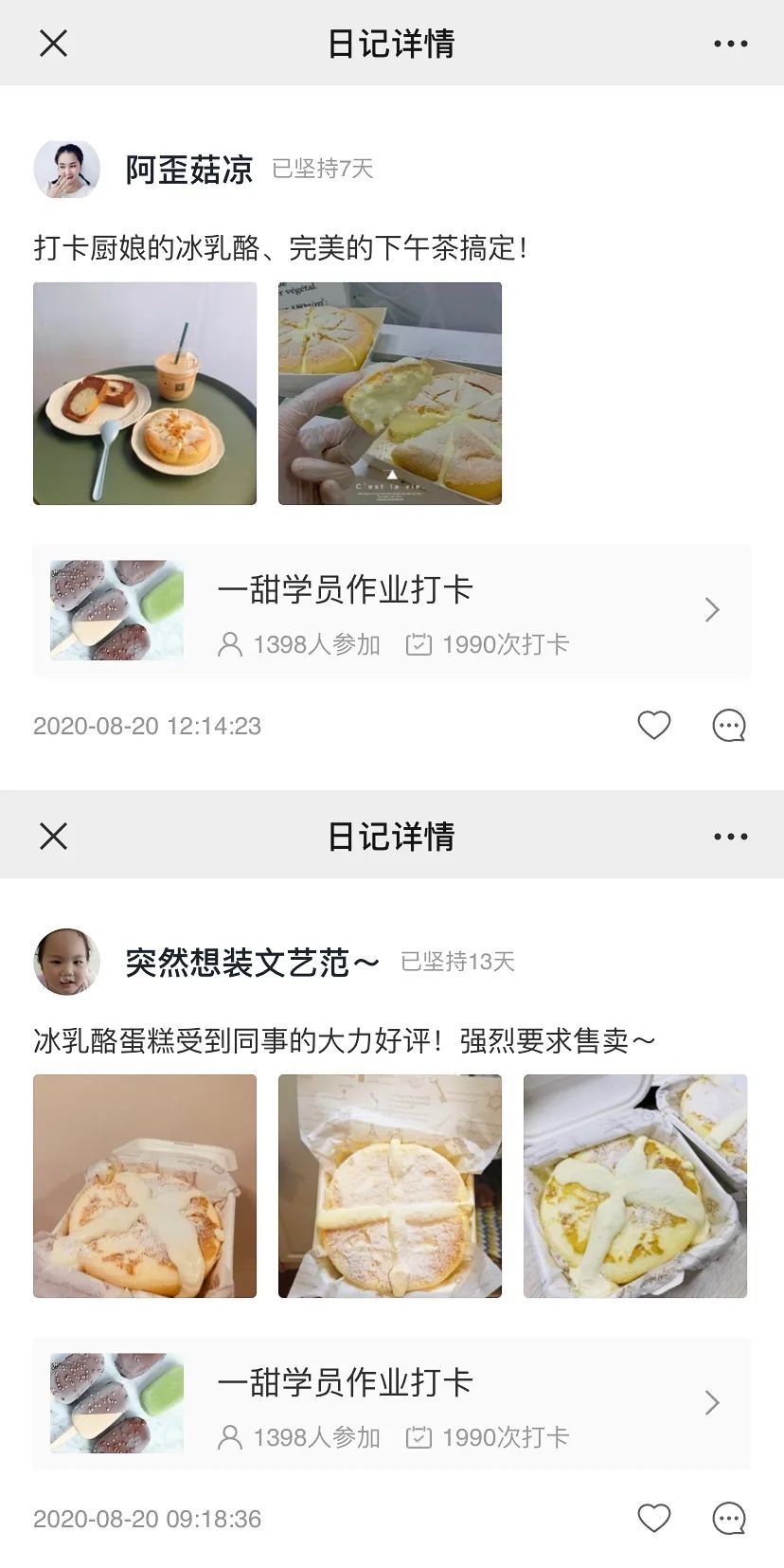
Task: Open 突然想装文艺范～'s profile avatar
Action: (x=67, y=962)
